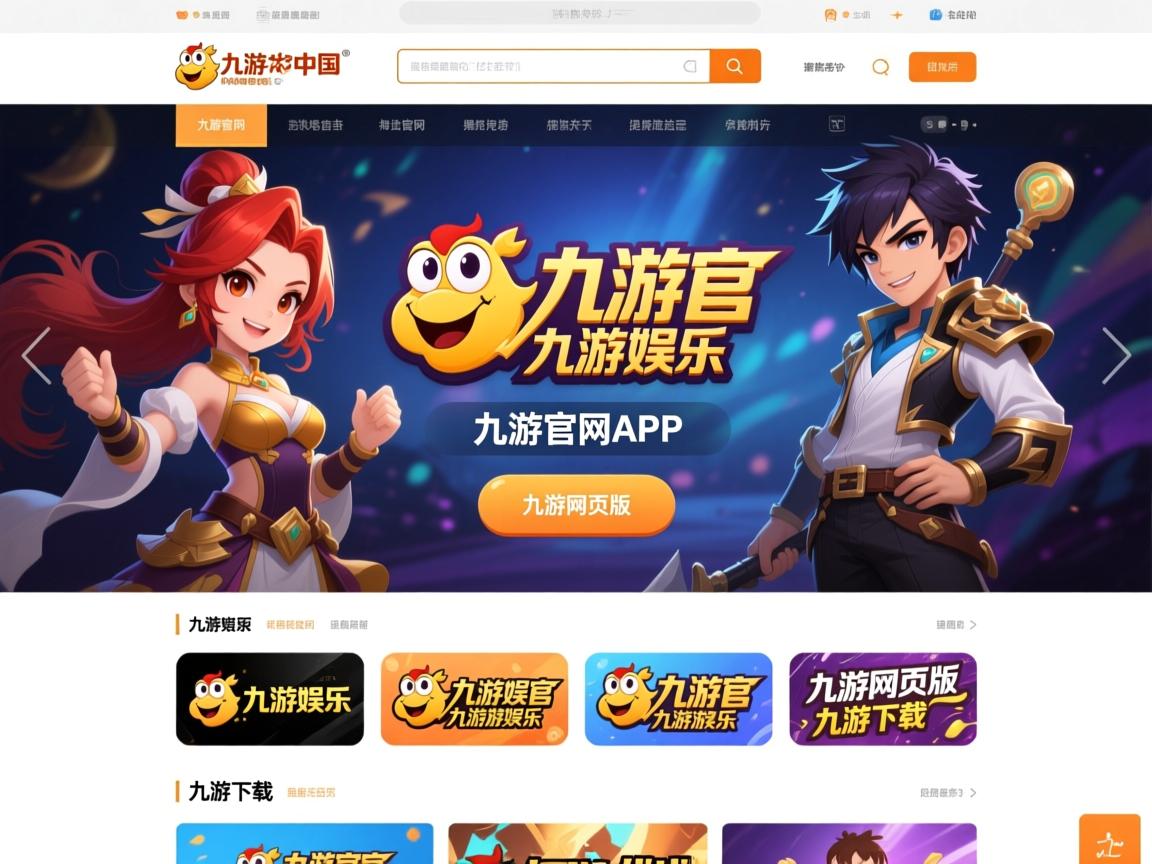Image resolution: width=1152 pixels, height=864 pixels.
Task: Tap the orange circle icon in the header
Action: point(880,67)
